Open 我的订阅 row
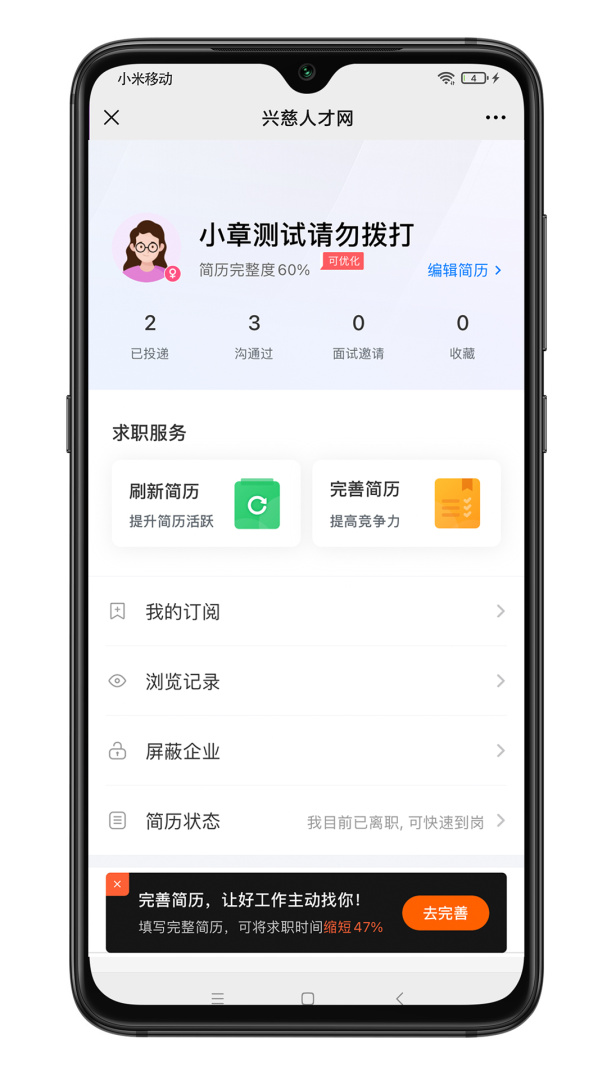This screenshot has width=607, height=1080. pyautogui.click(x=306, y=611)
